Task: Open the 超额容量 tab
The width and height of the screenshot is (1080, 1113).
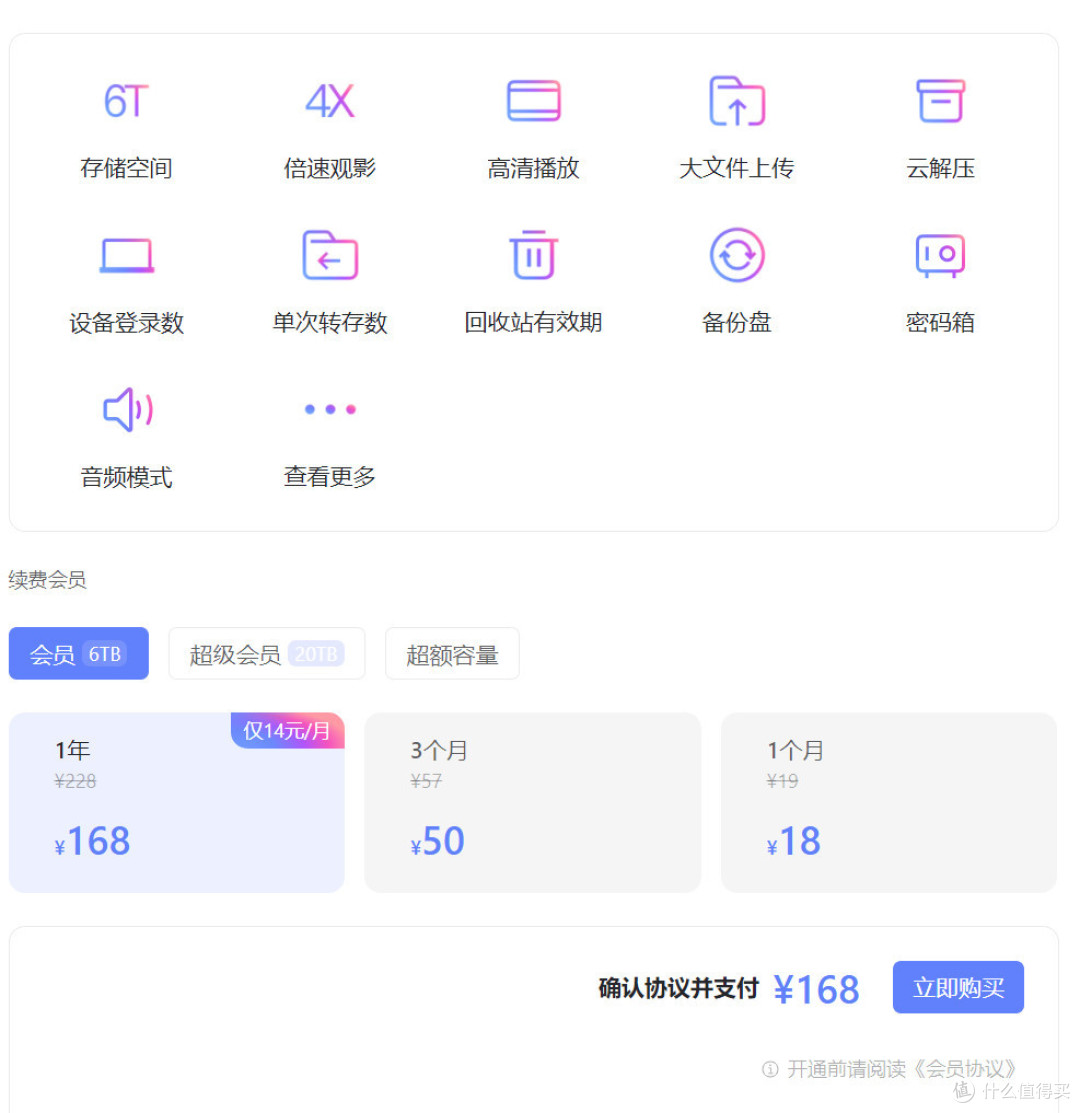Action: 452,654
